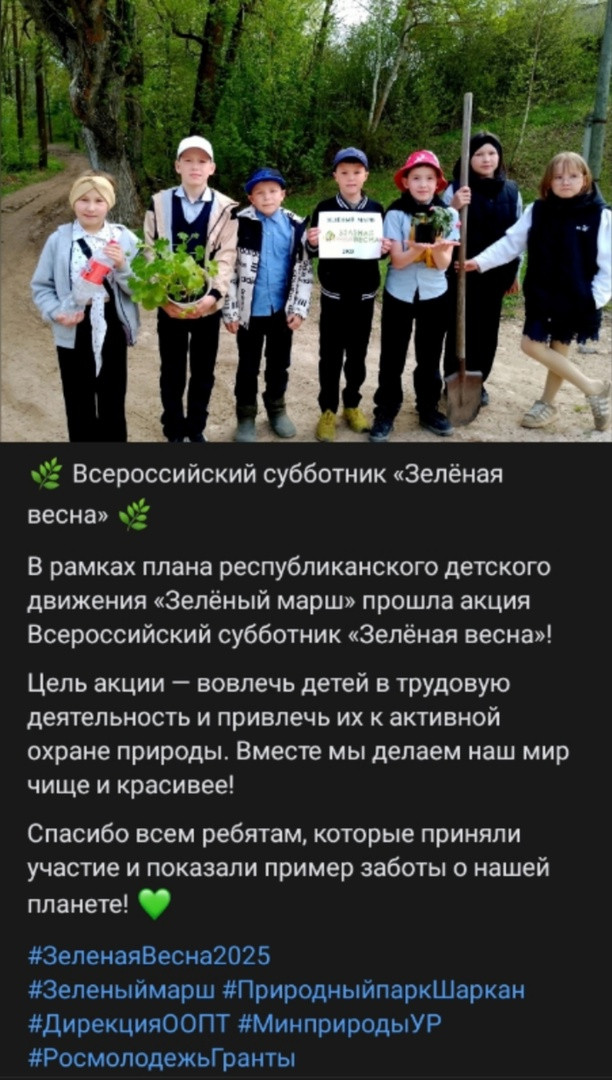
Task: Tap the #ДирекцияООПТ hashtag
Action: [129, 1024]
